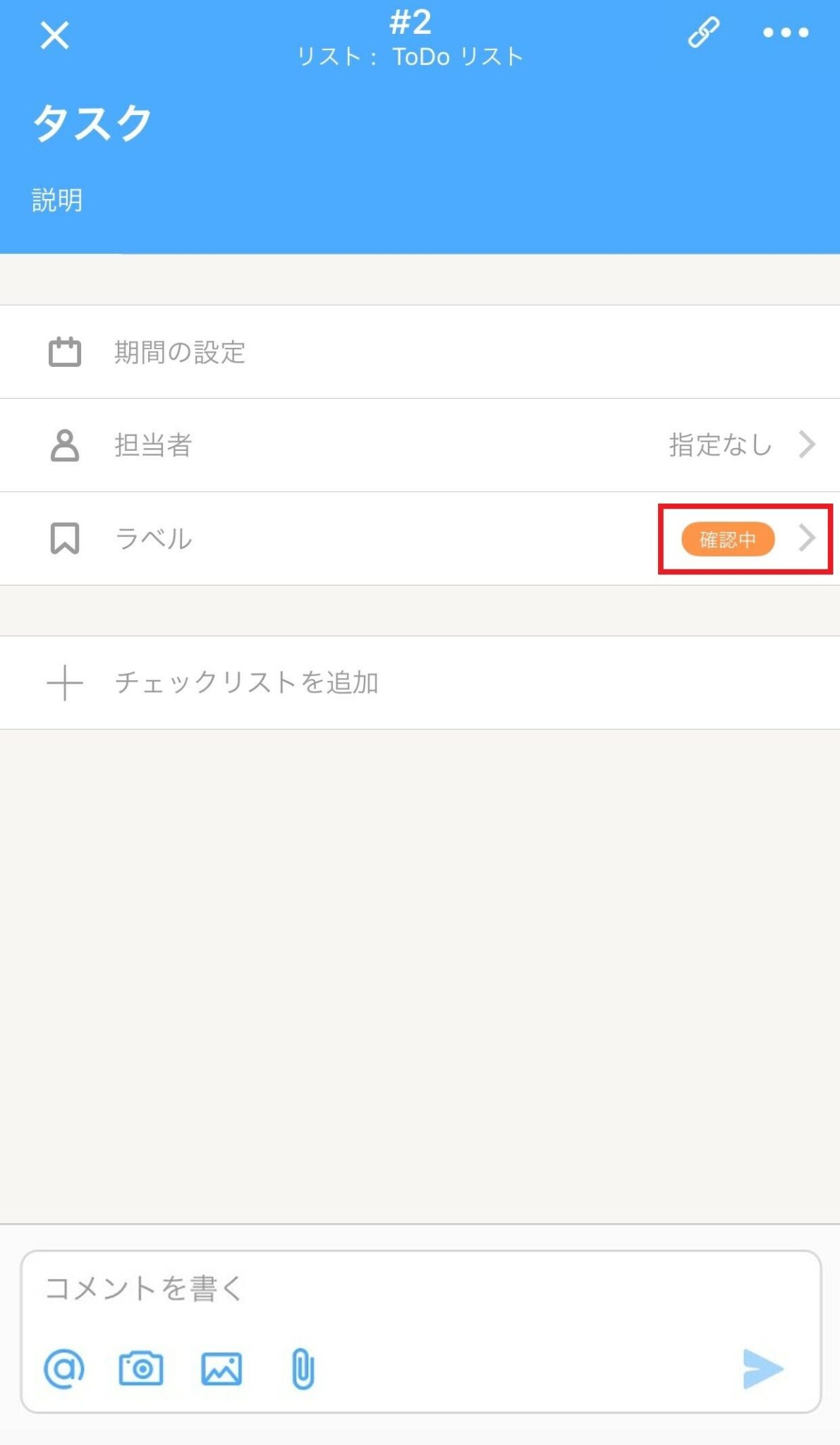Attach an image from the gallery

[221, 1369]
